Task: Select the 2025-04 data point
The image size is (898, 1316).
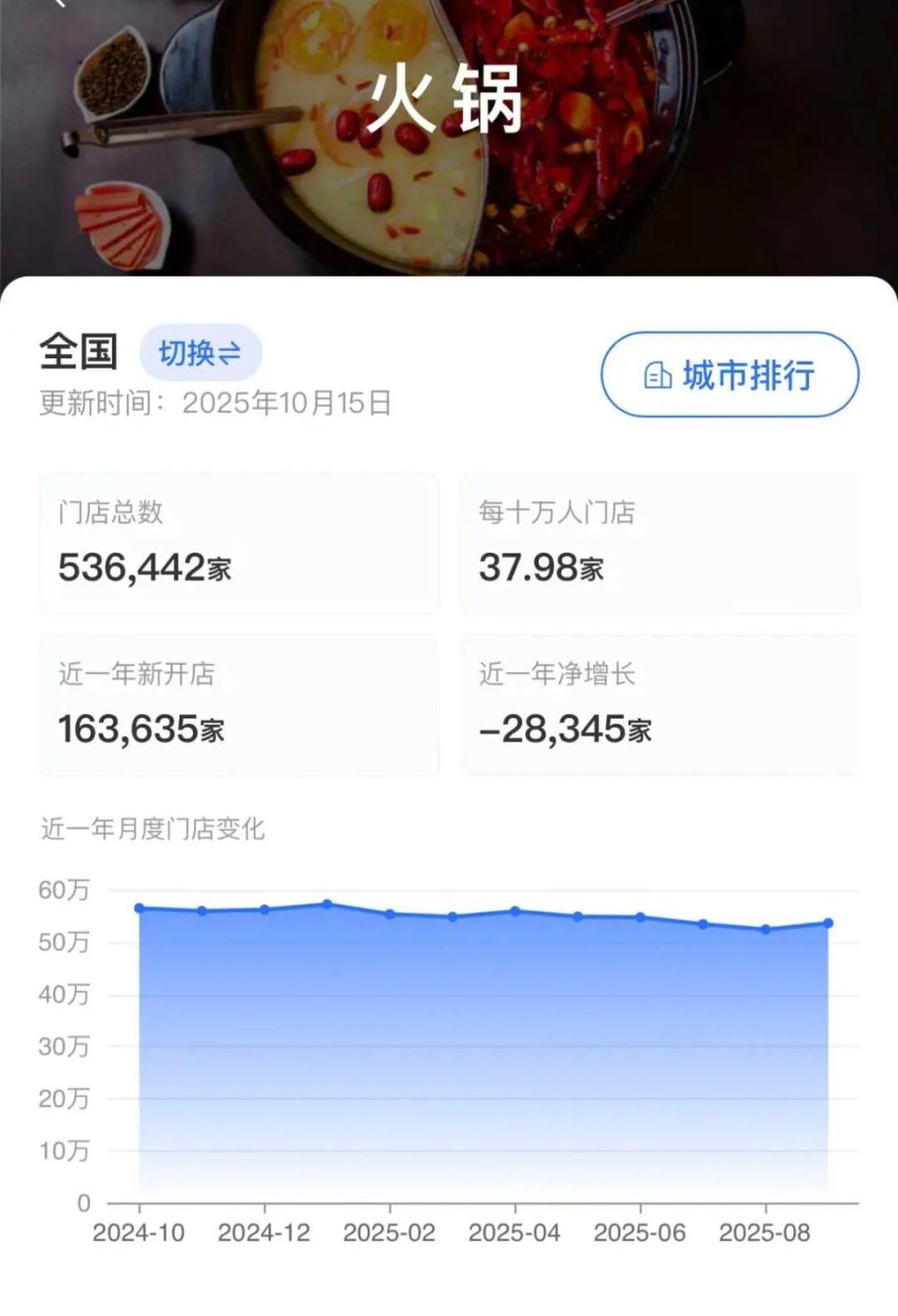Action: pyautogui.click(x=513, y=908)
